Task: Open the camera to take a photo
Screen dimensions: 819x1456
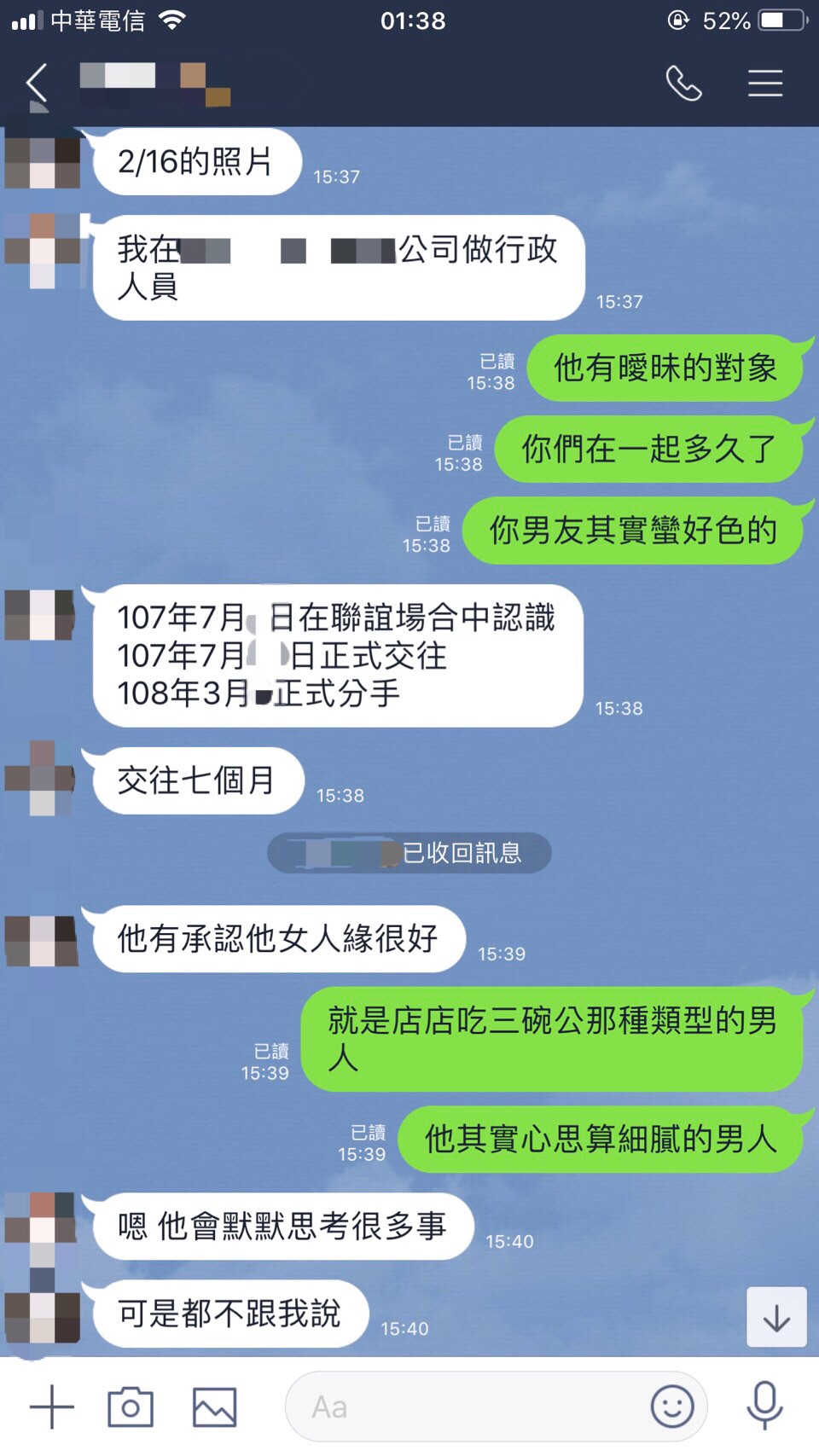Action: coord(130,1407)
